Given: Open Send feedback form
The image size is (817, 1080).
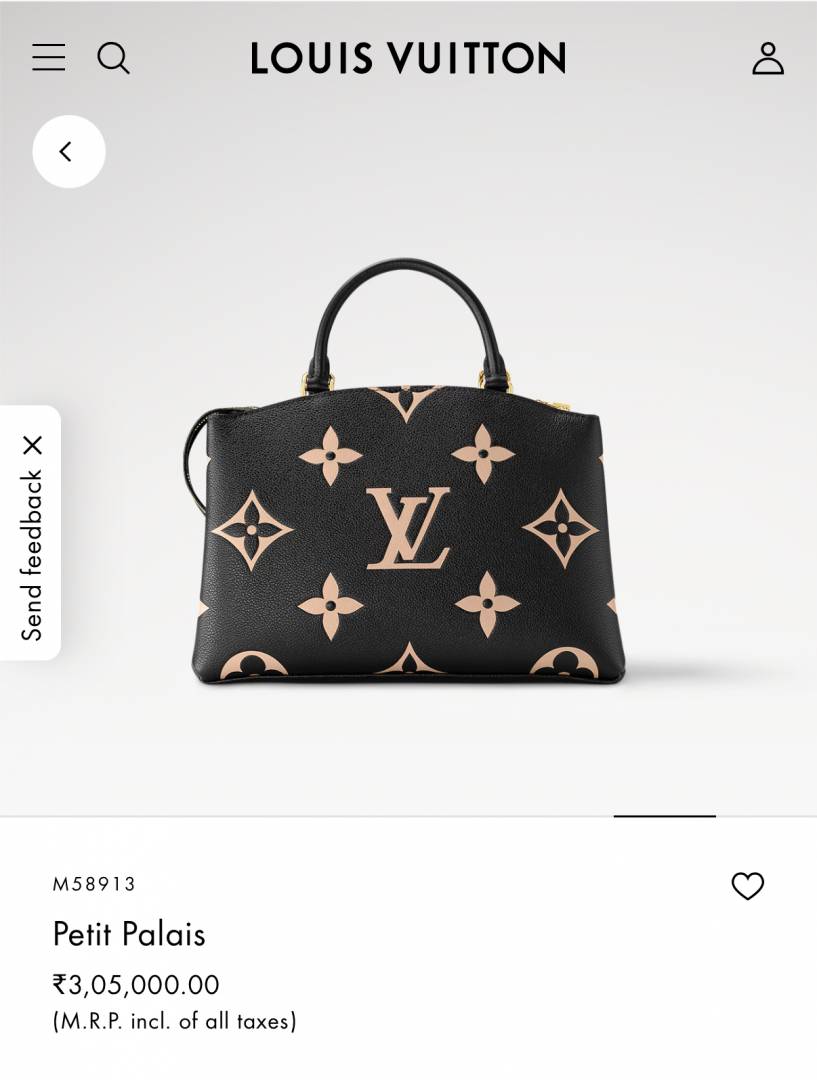Looking at the screenshot, I should pyautogui.click(x=32, y=555).
